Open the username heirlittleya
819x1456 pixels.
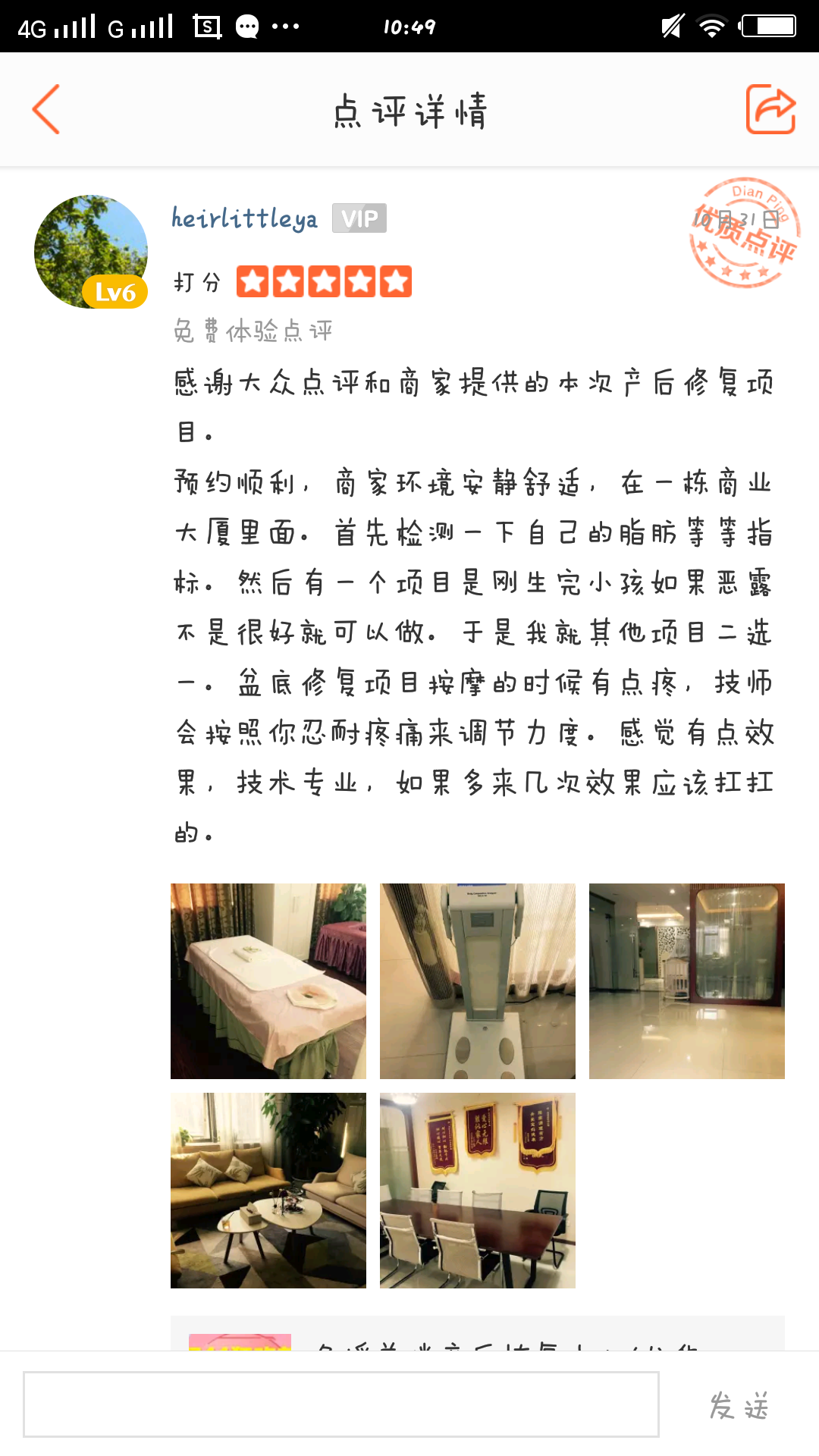(244, 219)
